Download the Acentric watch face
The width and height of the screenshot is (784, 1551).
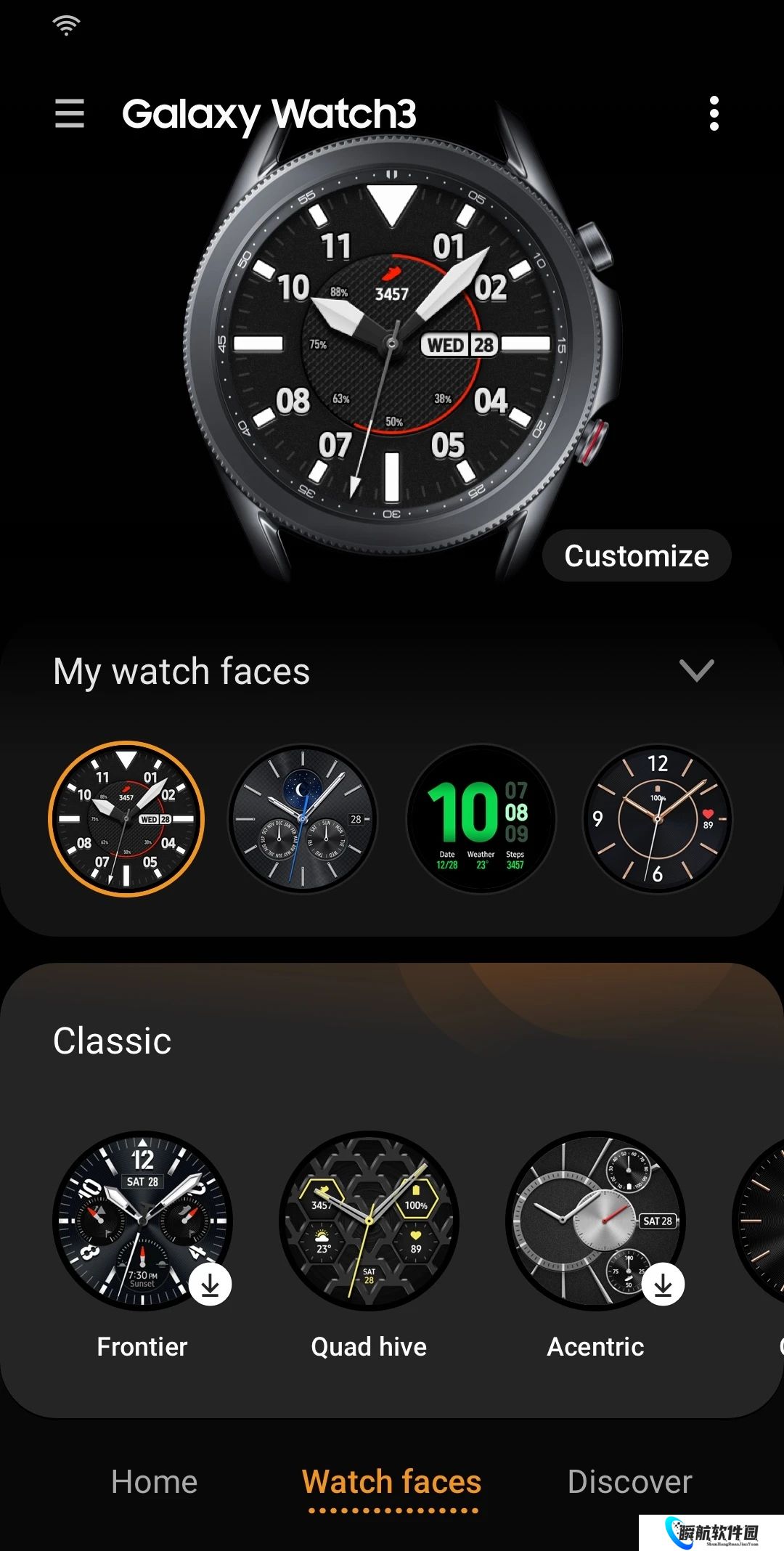[x=662, y=1285]
